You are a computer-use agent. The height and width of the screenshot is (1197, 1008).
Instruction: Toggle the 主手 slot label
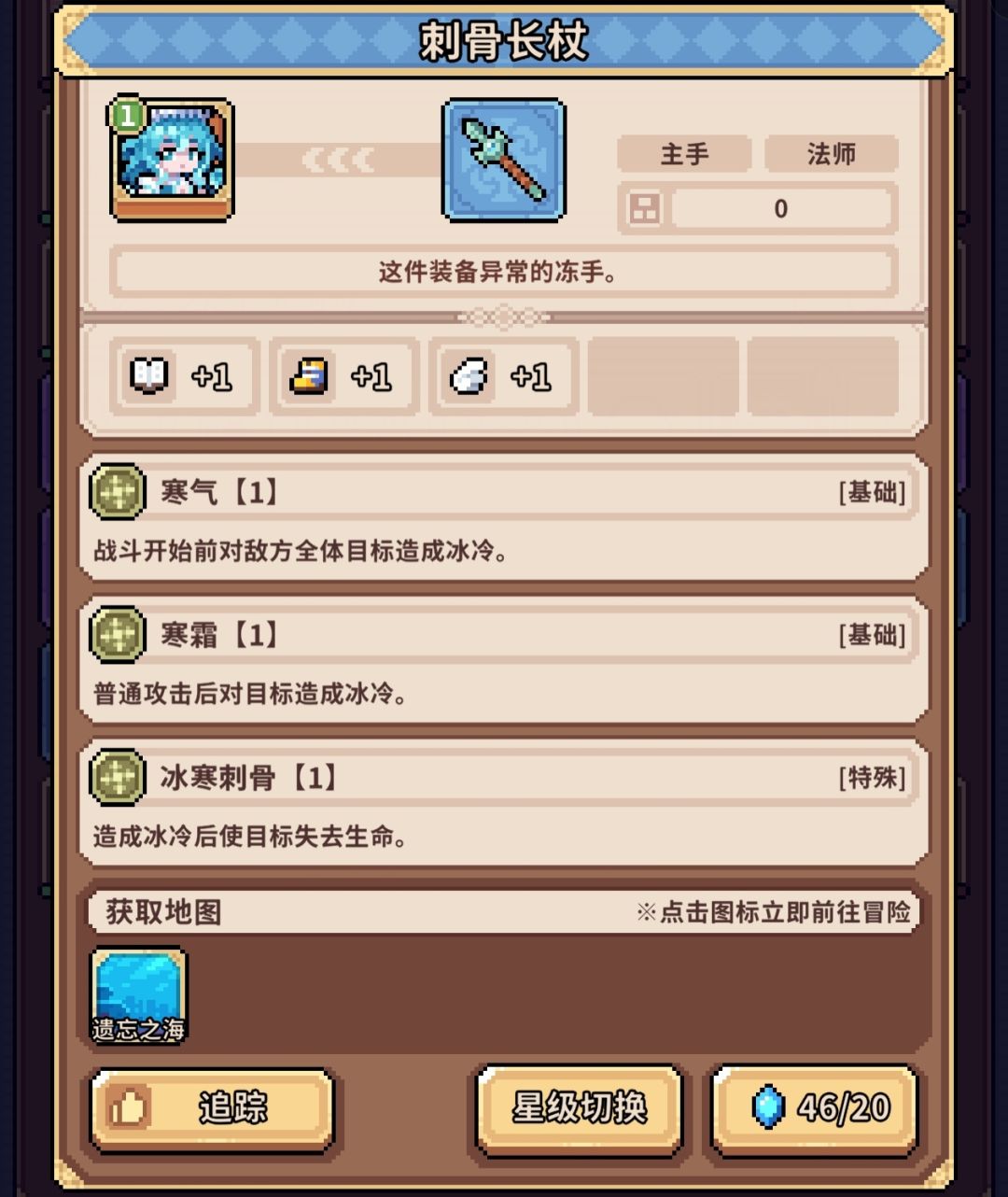point(685,153)
